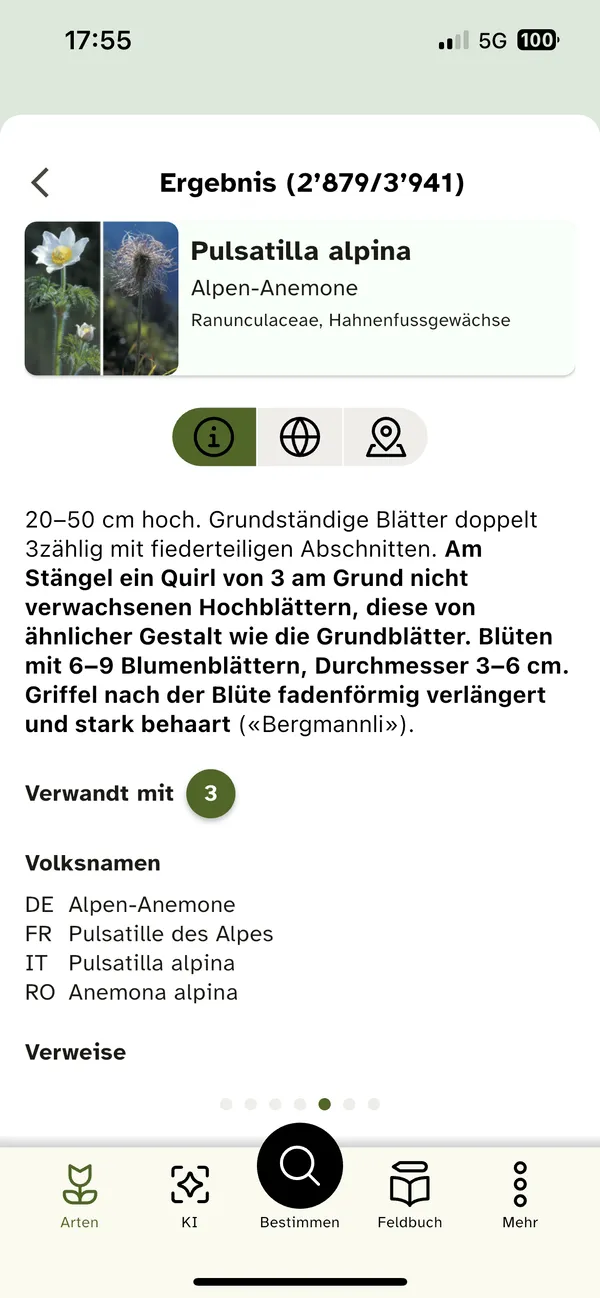
Task: Switch to the globe distribution segment
Action: [300, 437]
